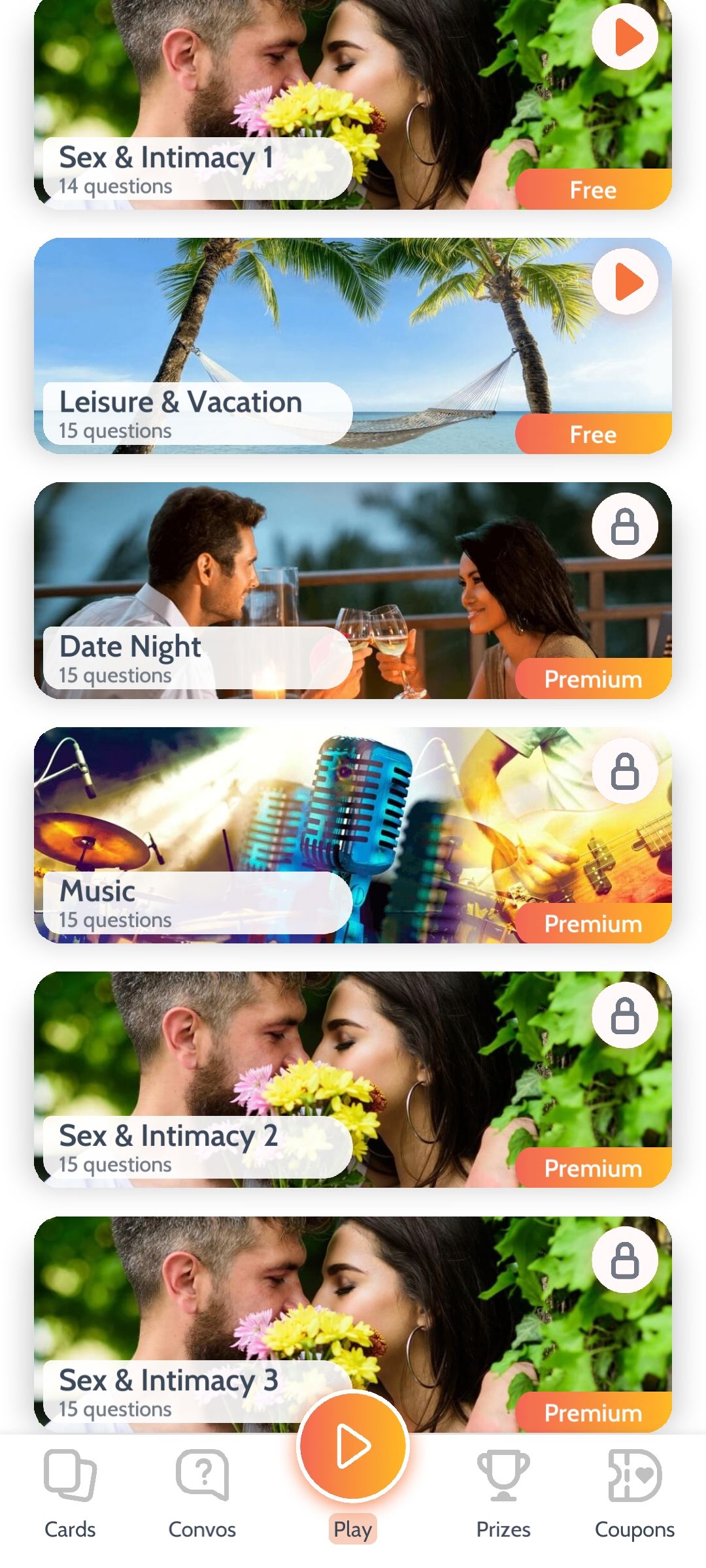This screenshot has width=706, height=1568.
Task: Play the Leisure & Vacation quiz
Action: click(x=625, y=282)
